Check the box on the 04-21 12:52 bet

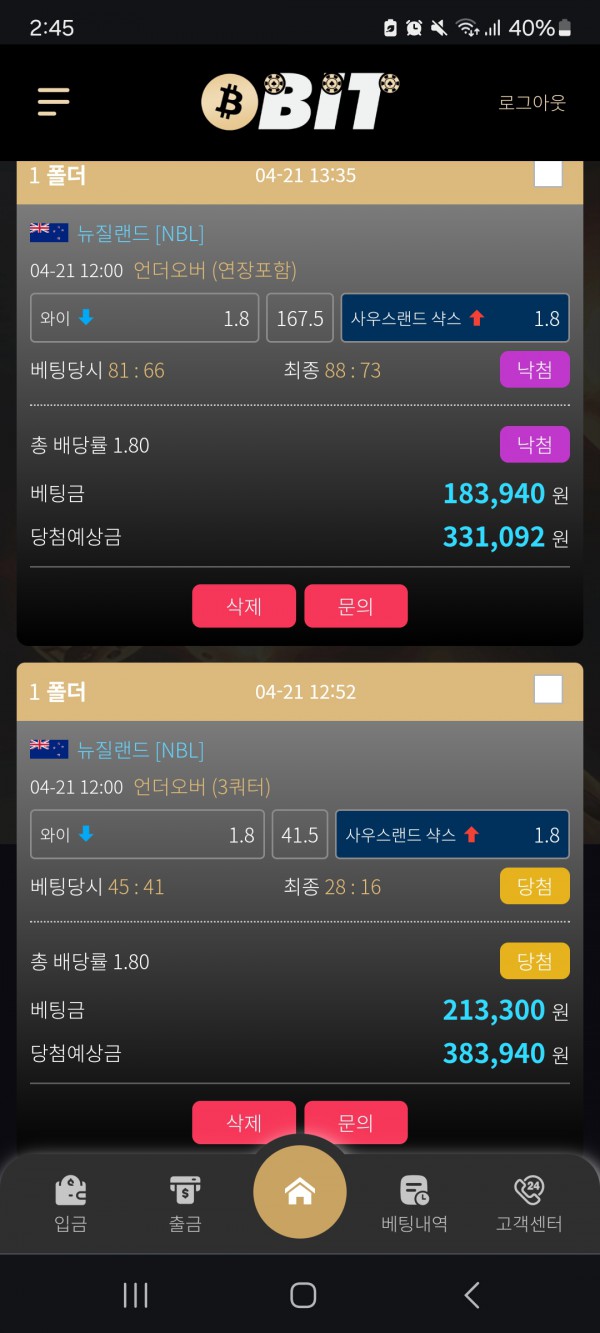[x=548, y=690]
